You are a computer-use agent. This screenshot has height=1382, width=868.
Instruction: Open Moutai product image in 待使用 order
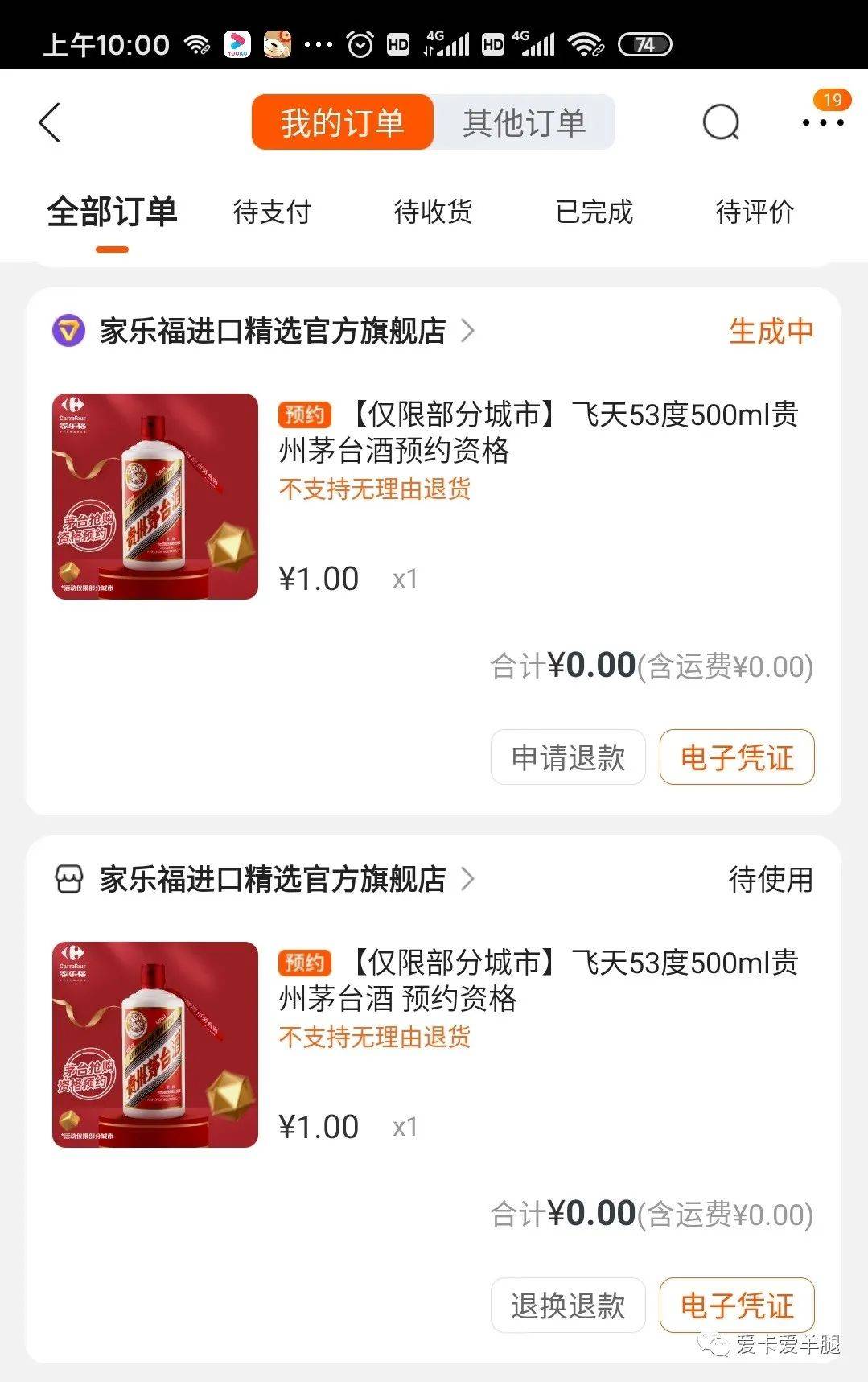tap(155, 1045)
